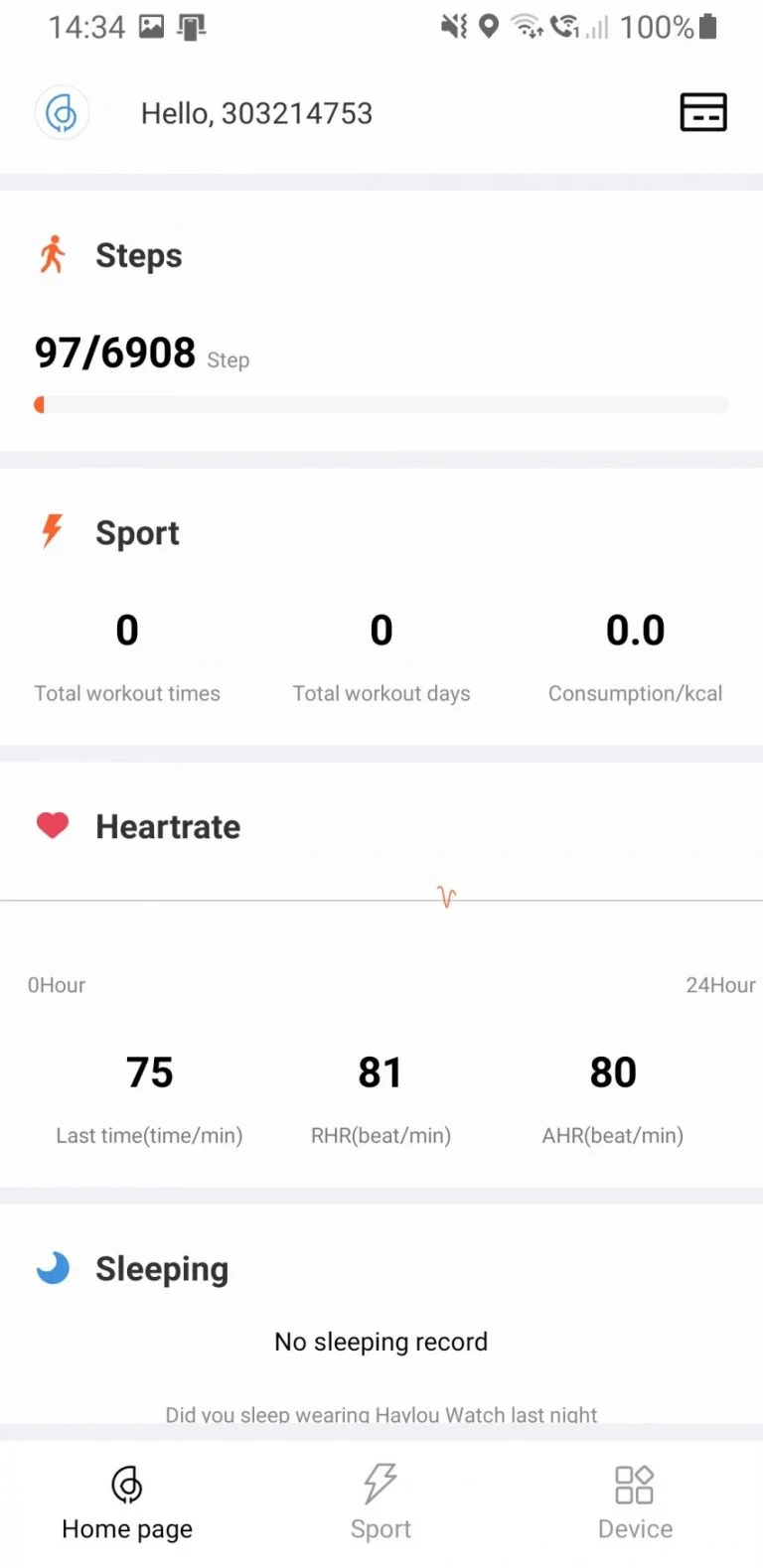Viewport: 763px width, 1568px height.
Task: View the Heartrate card details
Action: 381,973
